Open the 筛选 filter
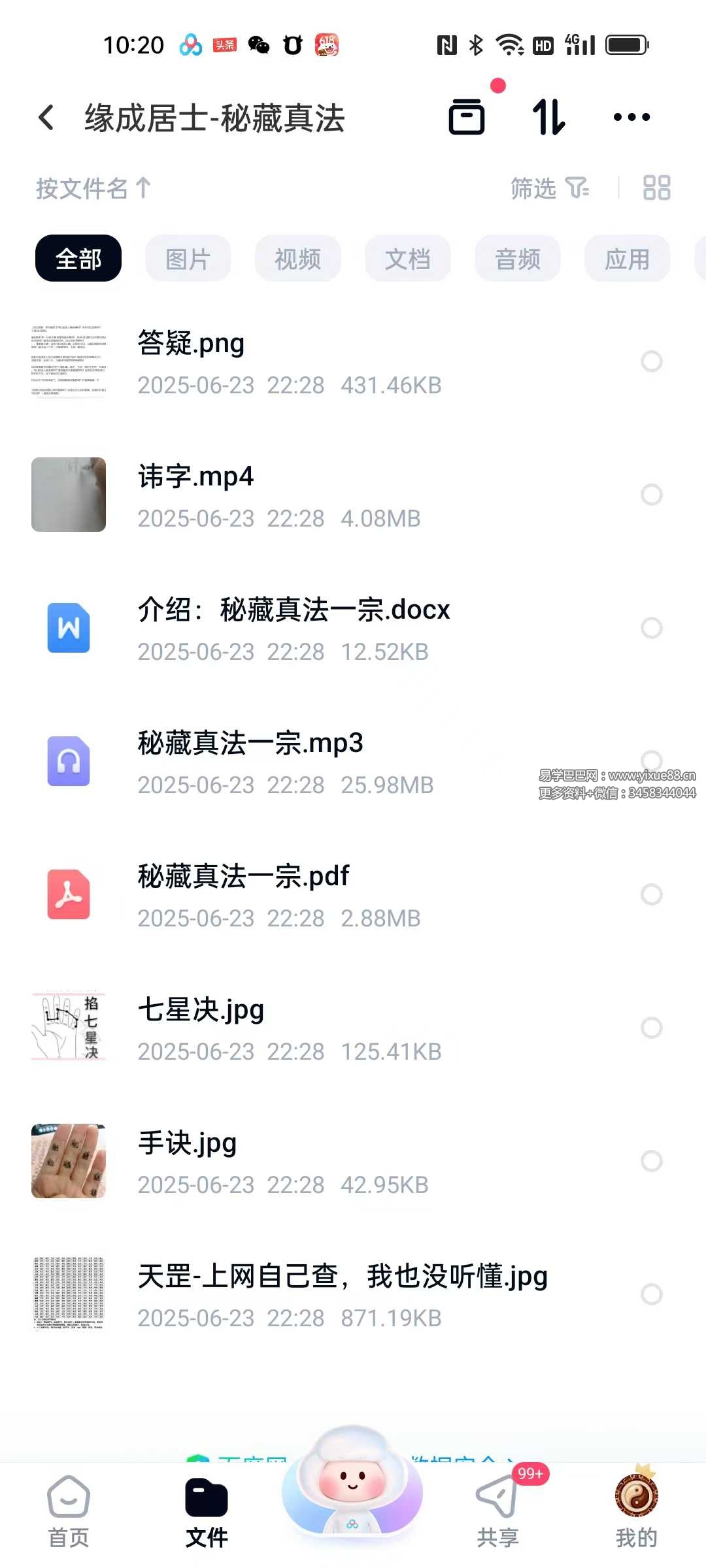Screen dimensions: 706x1568 549,188
